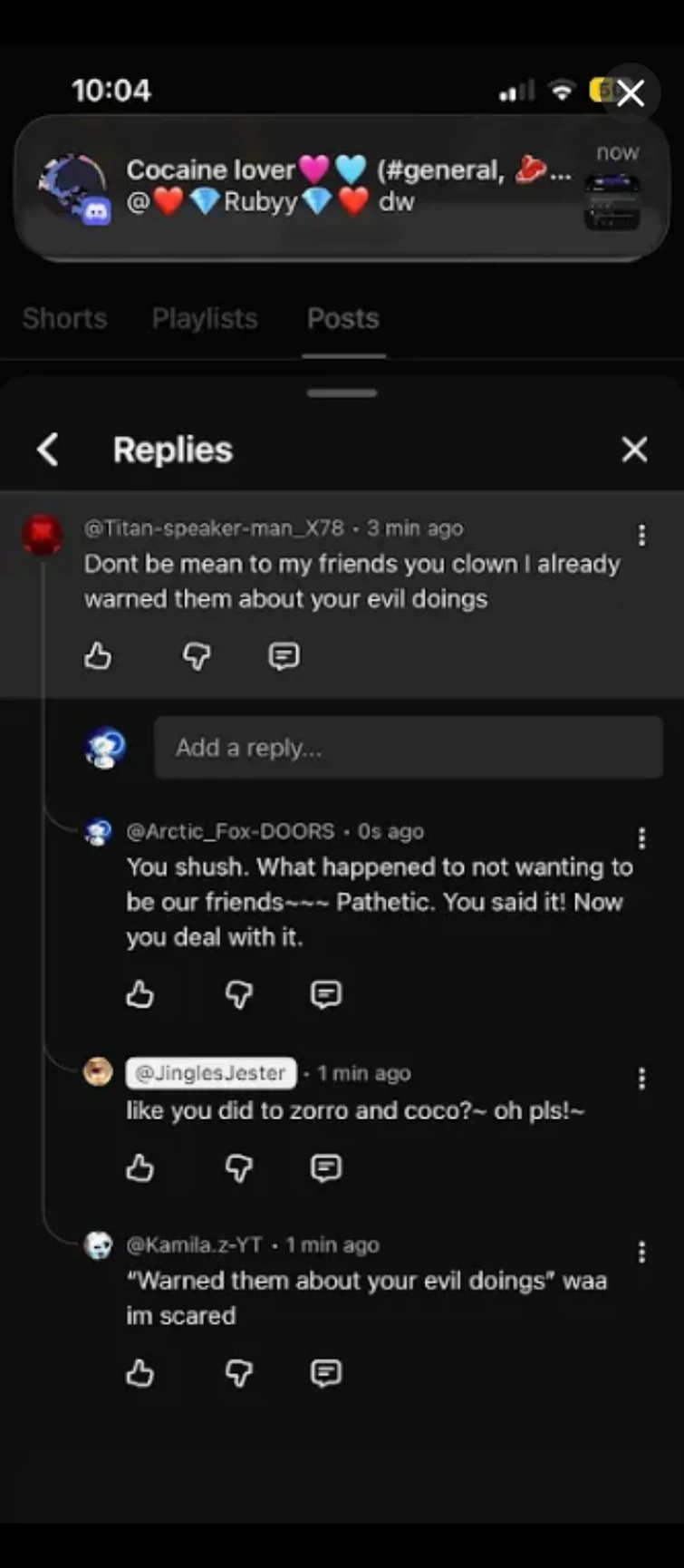
Task: Like @Kamila.z-YT's comment
Action: (x=140, y=1373)
